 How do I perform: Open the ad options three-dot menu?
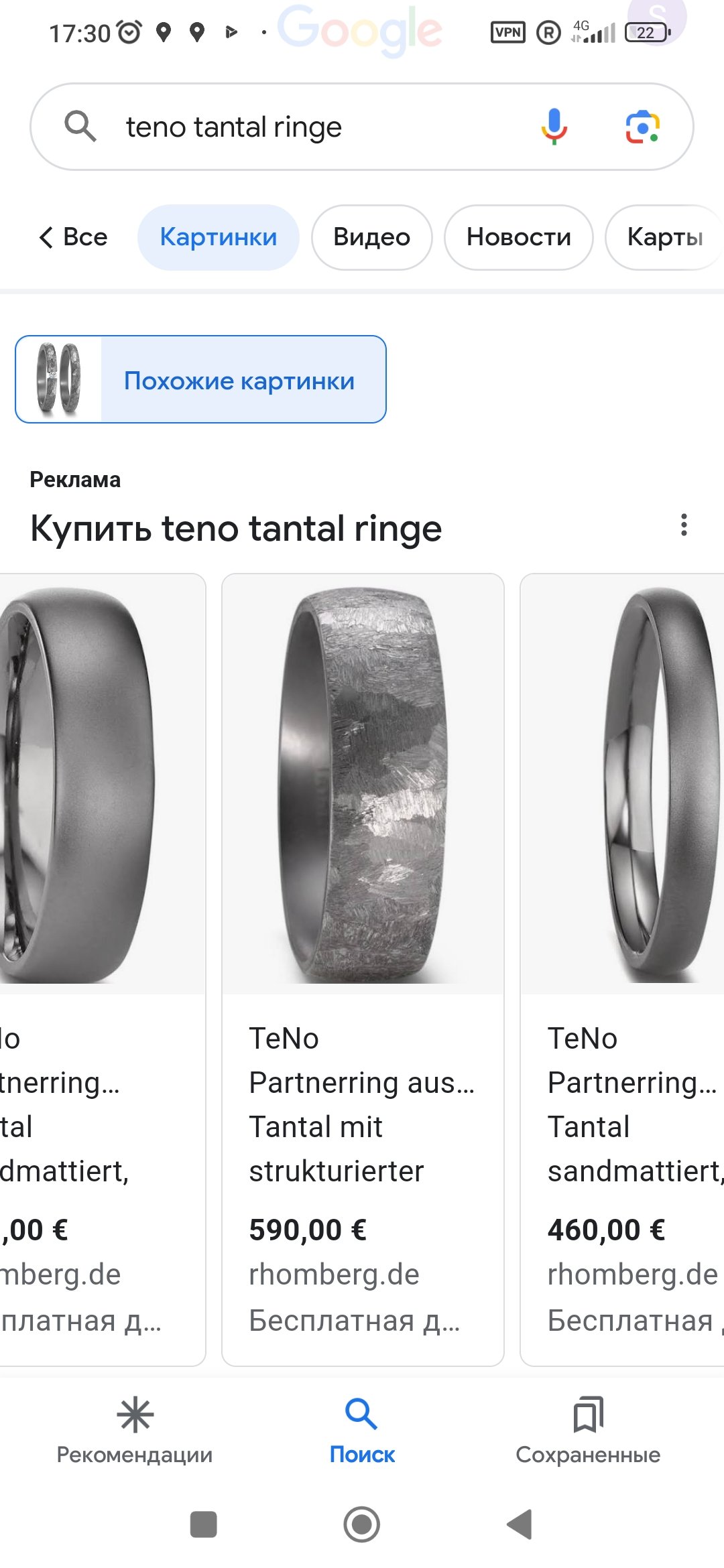click(x=684, y=525)
